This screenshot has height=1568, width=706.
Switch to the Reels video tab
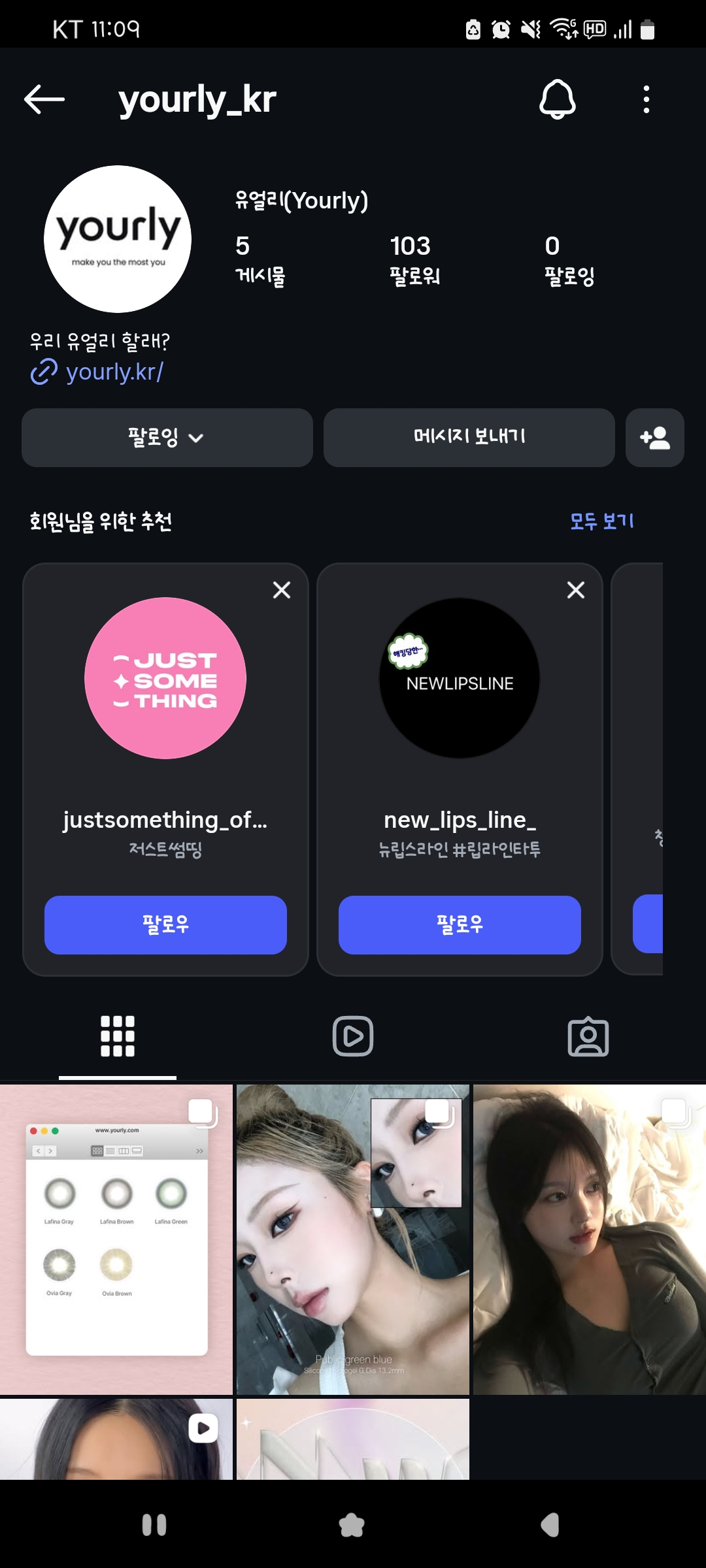point(353,1036)
